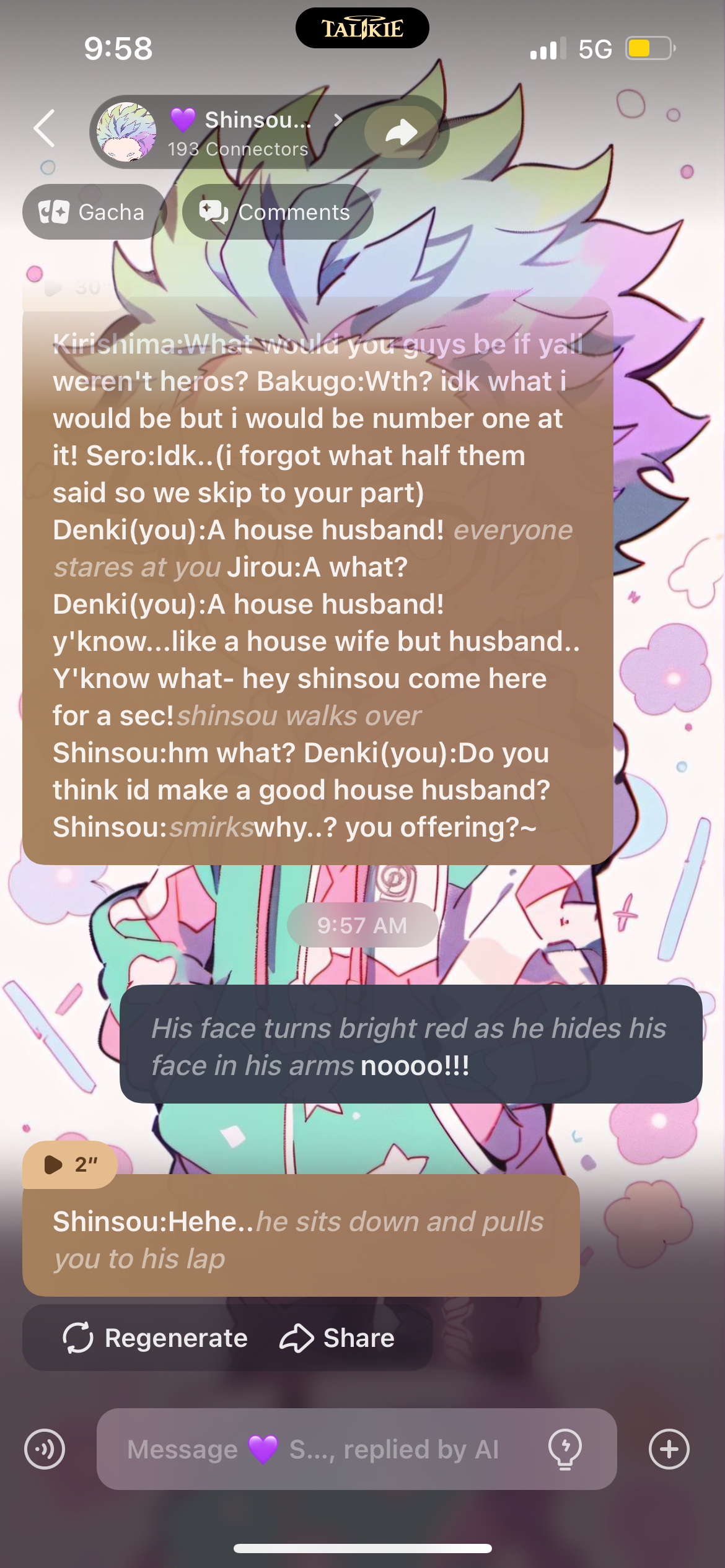Open the plus menu for more options
This screenshot has width=725, height=1568.
[669, 1450]
